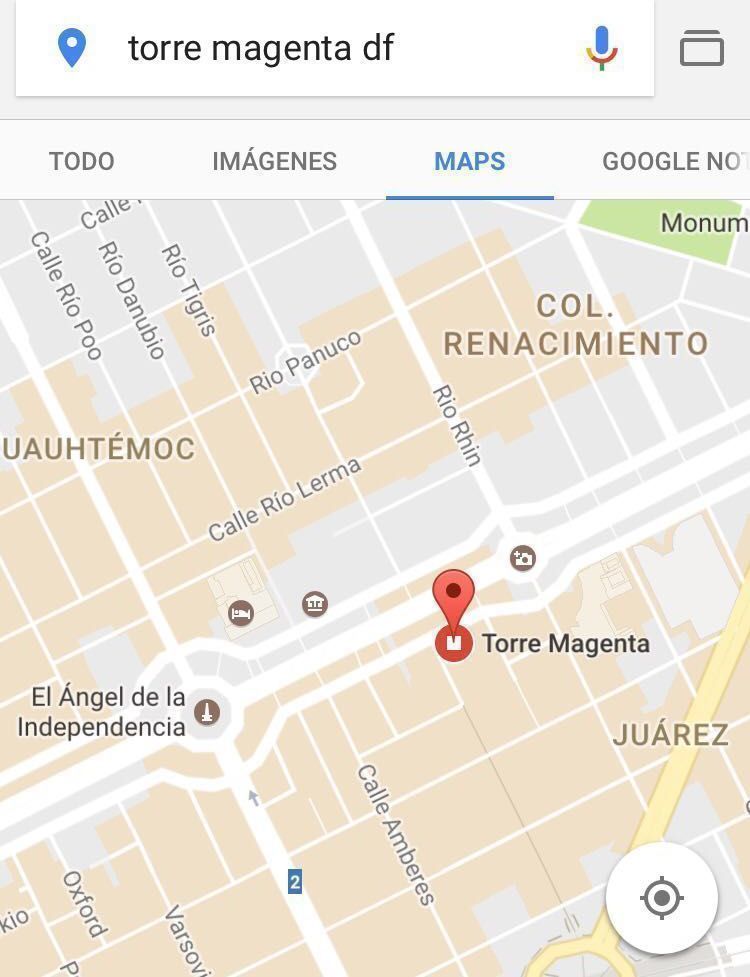Switch to the TODO tab
This screenshot has height=977, width=750.
82,161
